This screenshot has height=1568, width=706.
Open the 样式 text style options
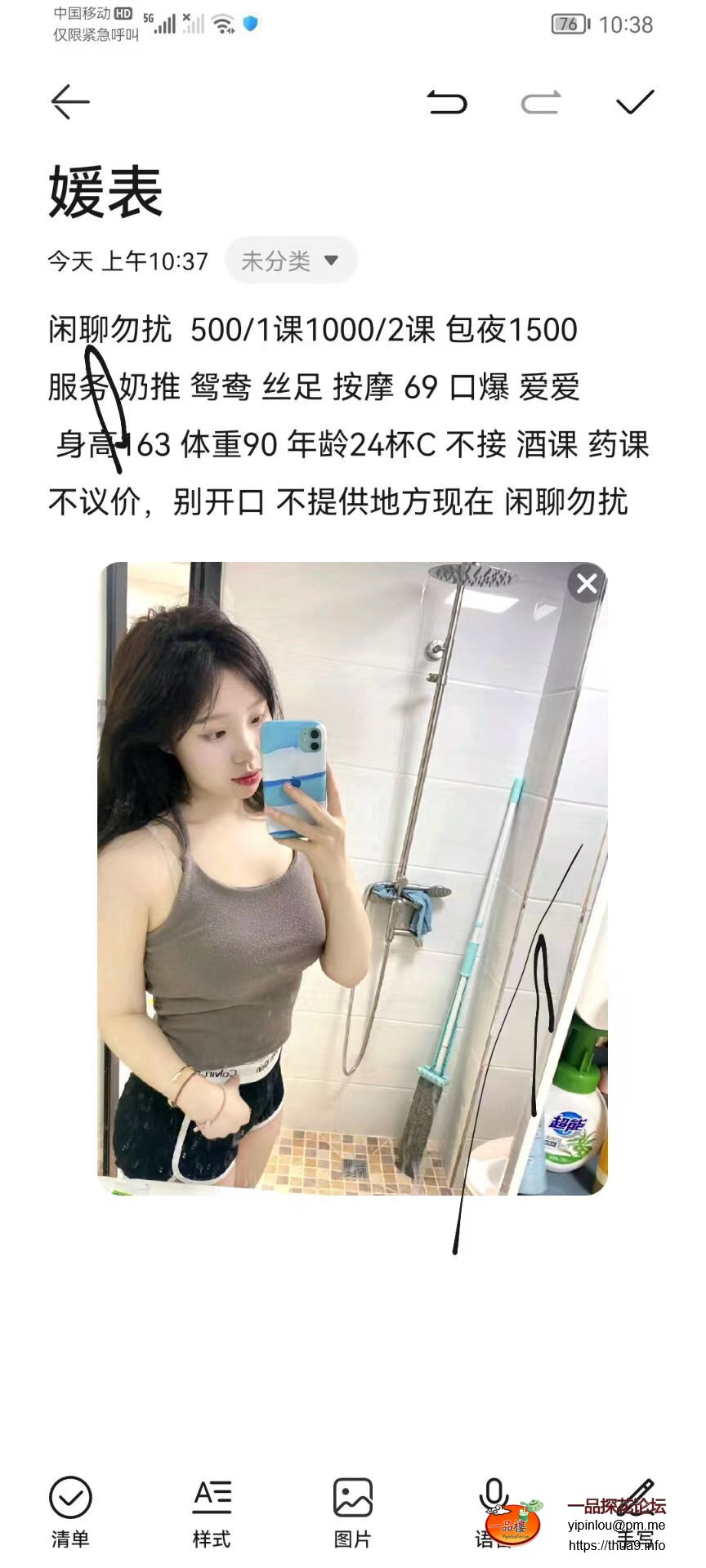(212, 1511)
